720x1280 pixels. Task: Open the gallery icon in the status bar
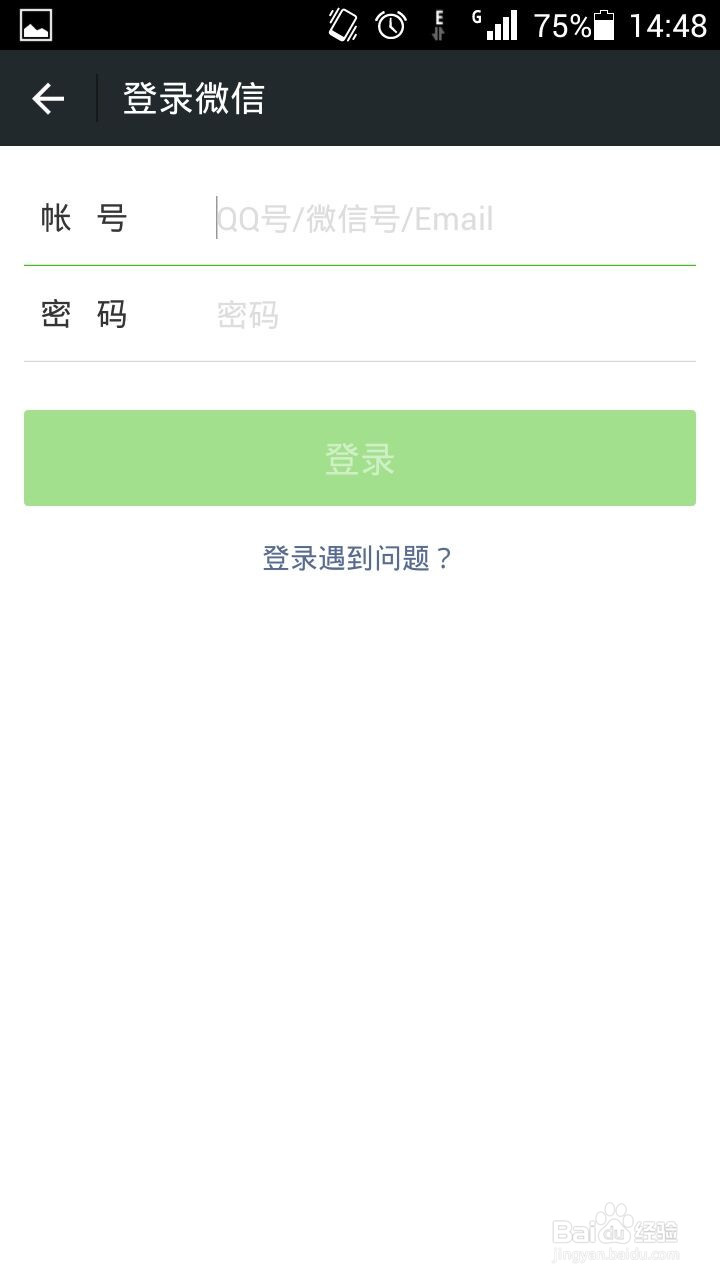pyautogui.click(x=35, y=23)
